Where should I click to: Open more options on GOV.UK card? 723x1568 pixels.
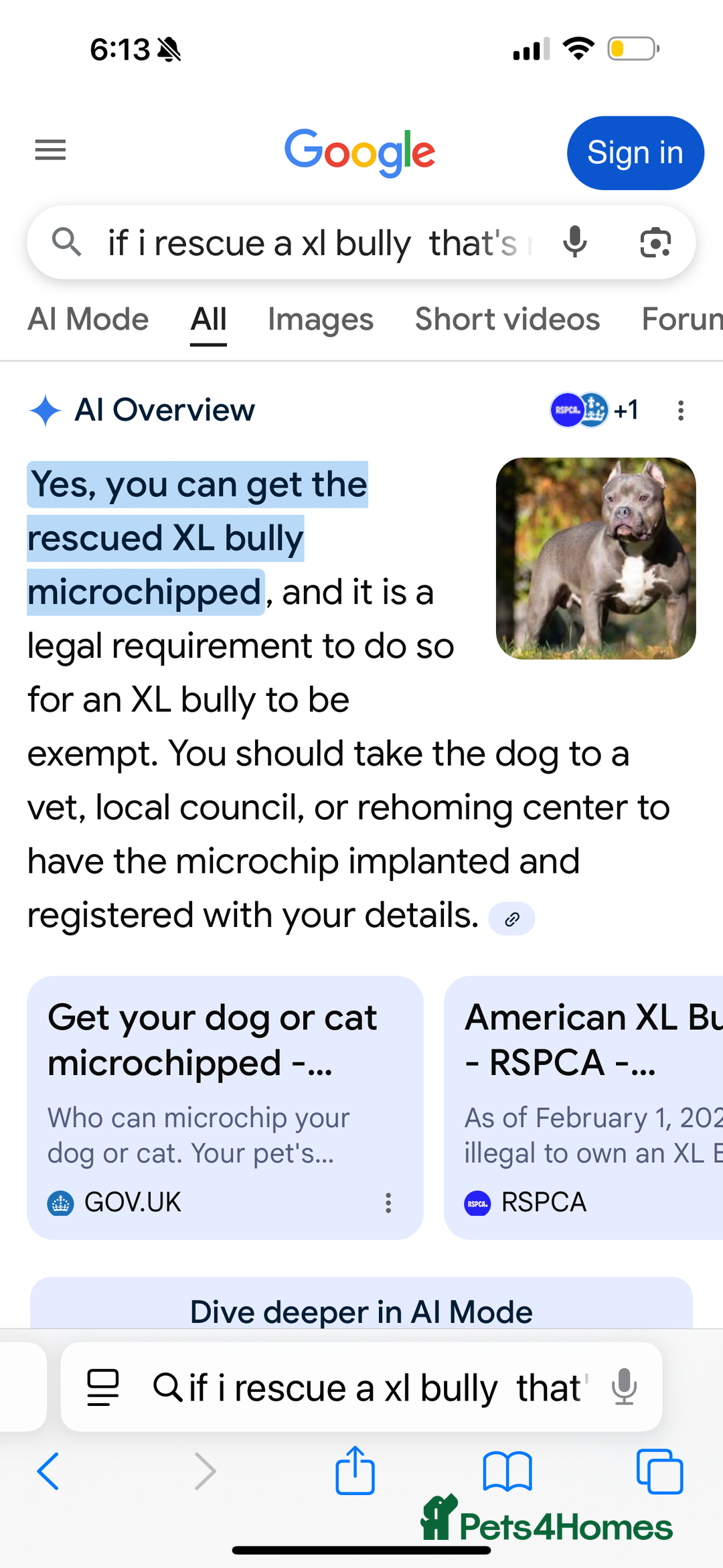(x=388, y=1203)
